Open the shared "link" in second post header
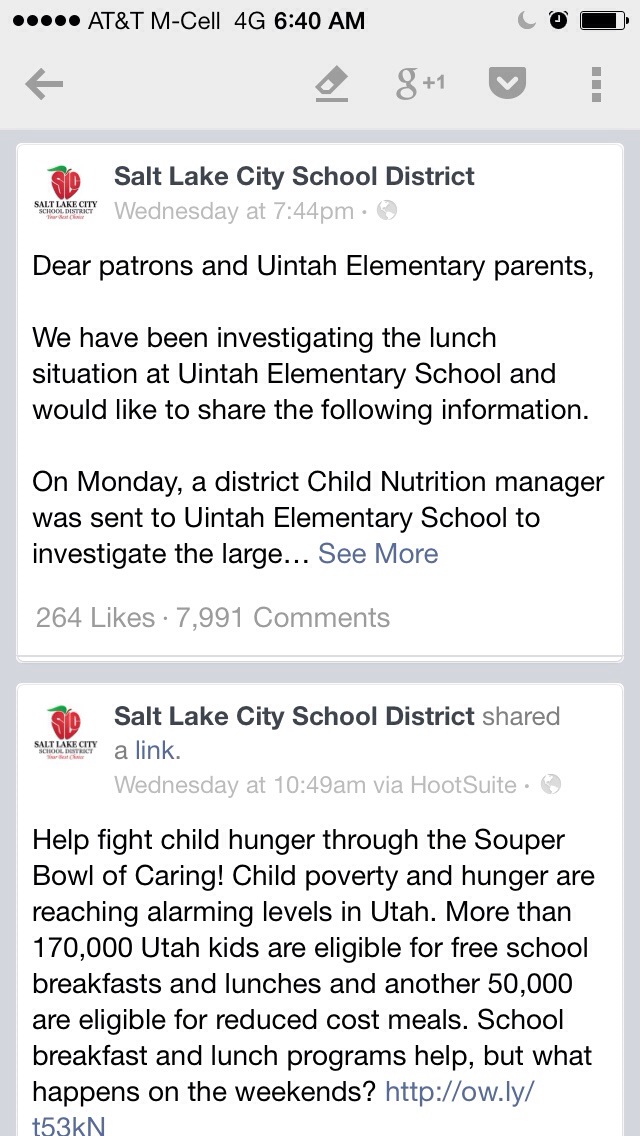Viewport: 640px width, 1136px height. [x=158, y=750]
